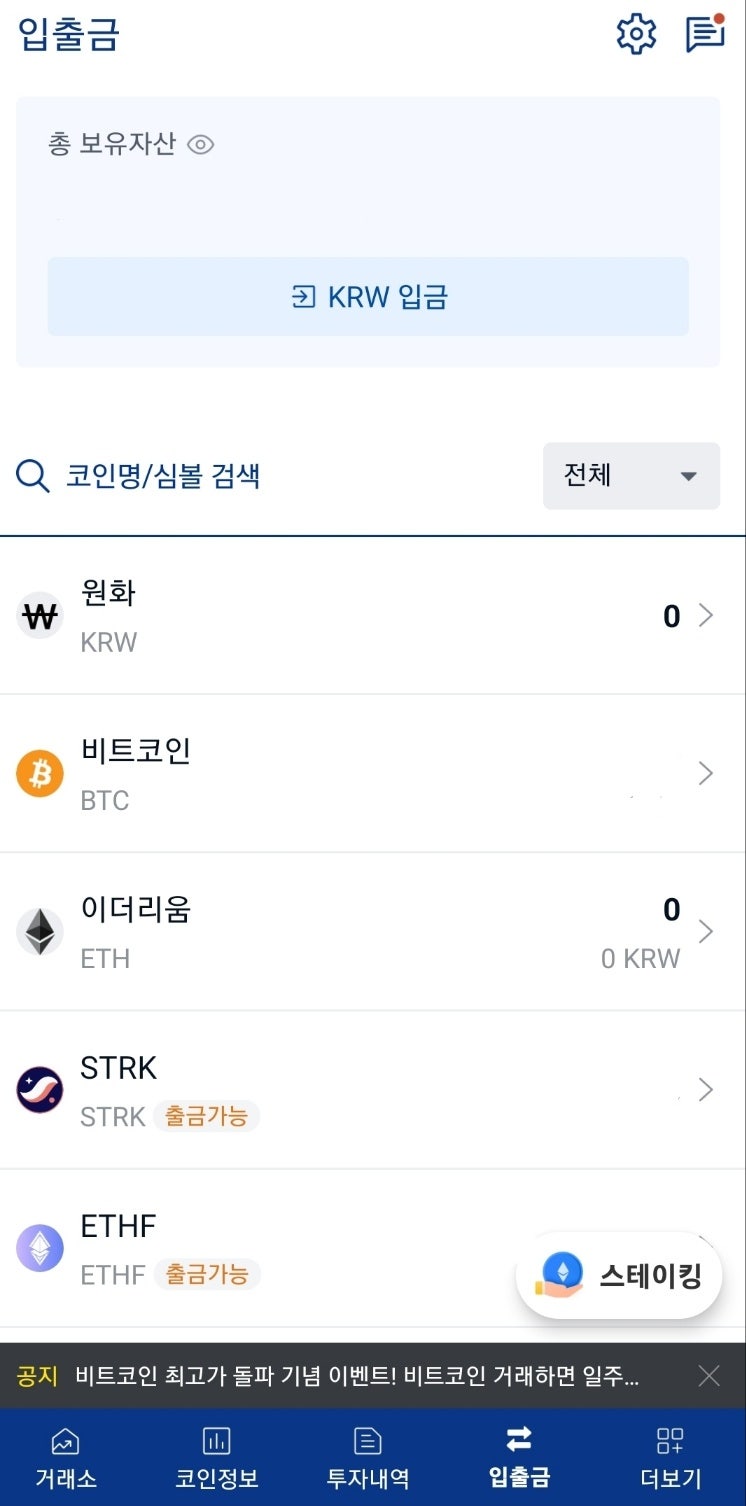Tap the KRW 입금 deposit button
The image size is (746, 1506).
(367, 296)
